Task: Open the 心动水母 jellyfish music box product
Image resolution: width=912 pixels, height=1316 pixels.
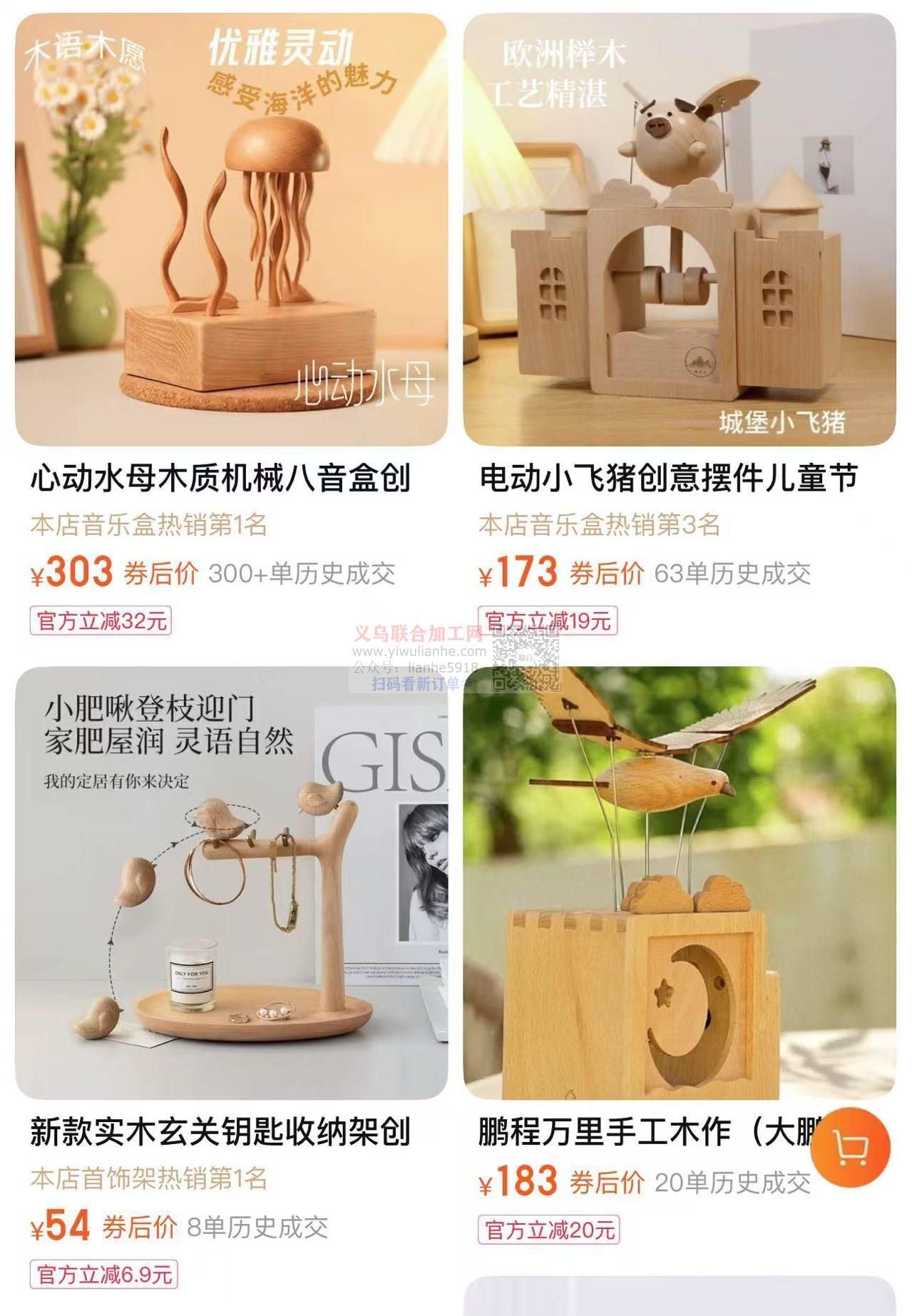Action: coord(231,230)
